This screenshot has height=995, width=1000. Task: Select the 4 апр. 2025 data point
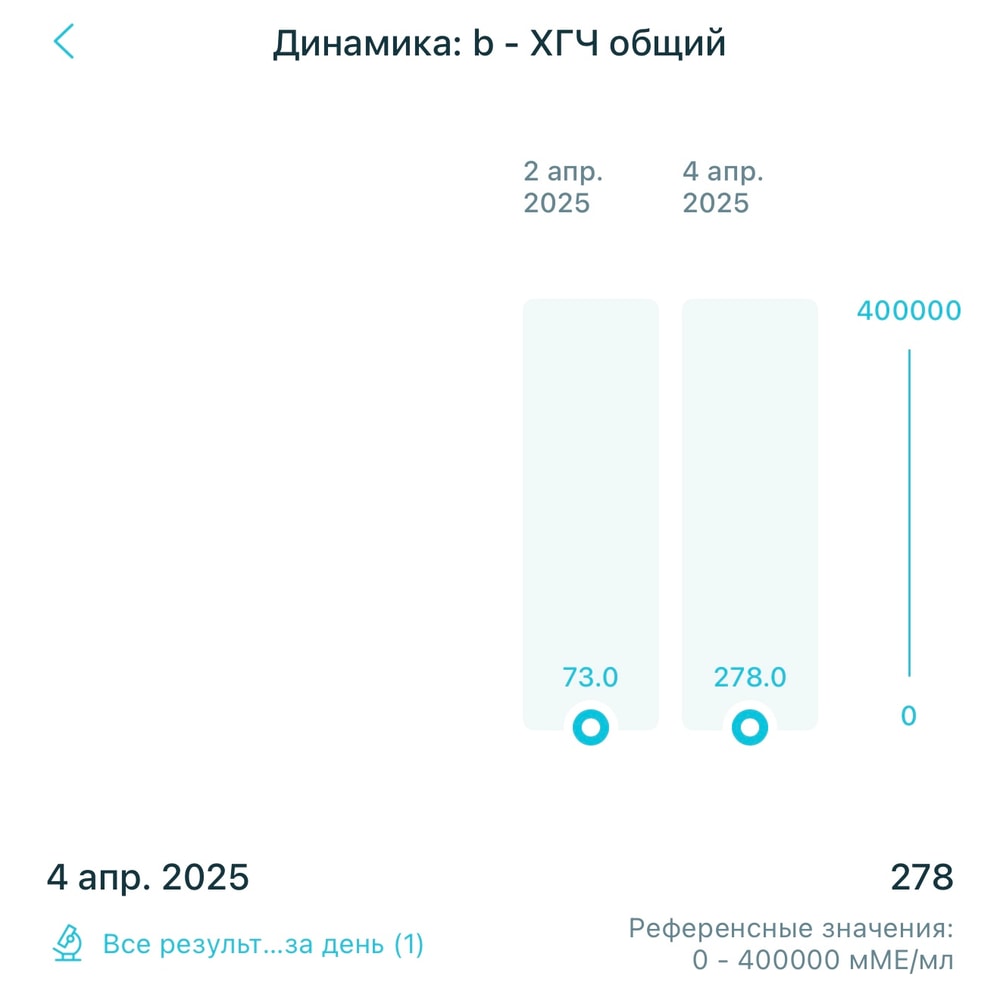[749, 727]
